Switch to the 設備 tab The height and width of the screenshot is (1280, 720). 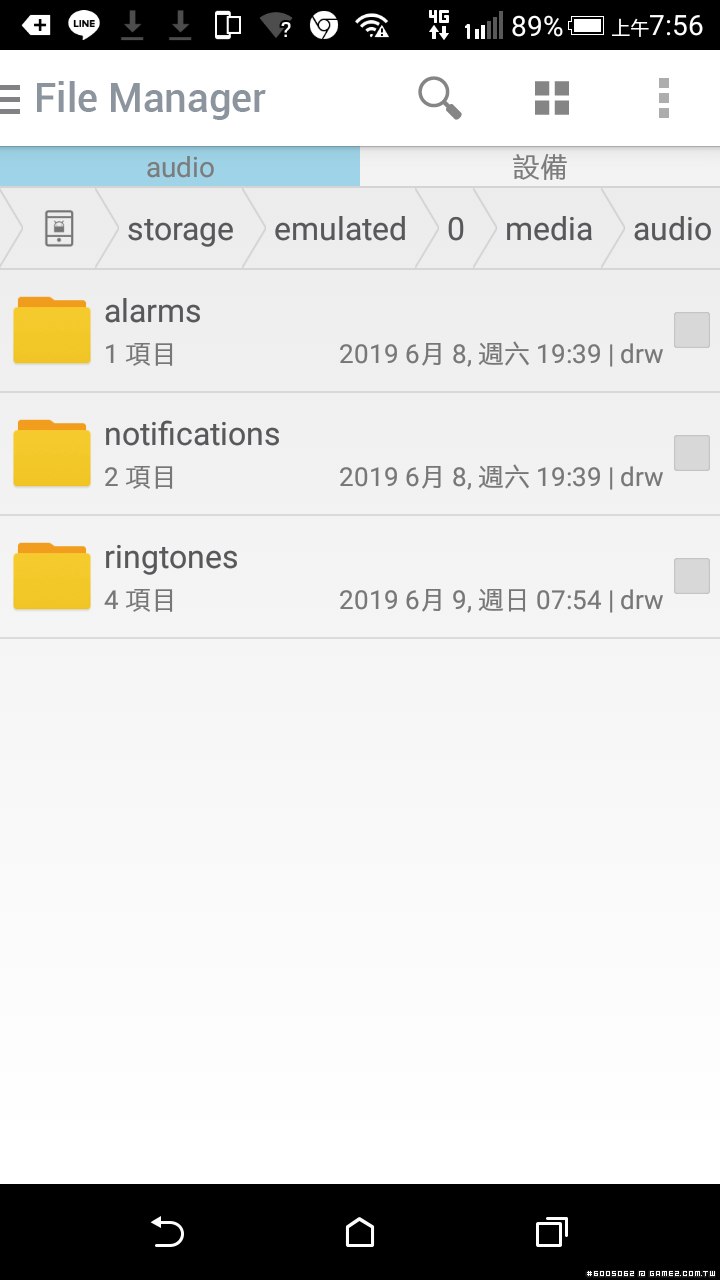(x=540, y=167)
